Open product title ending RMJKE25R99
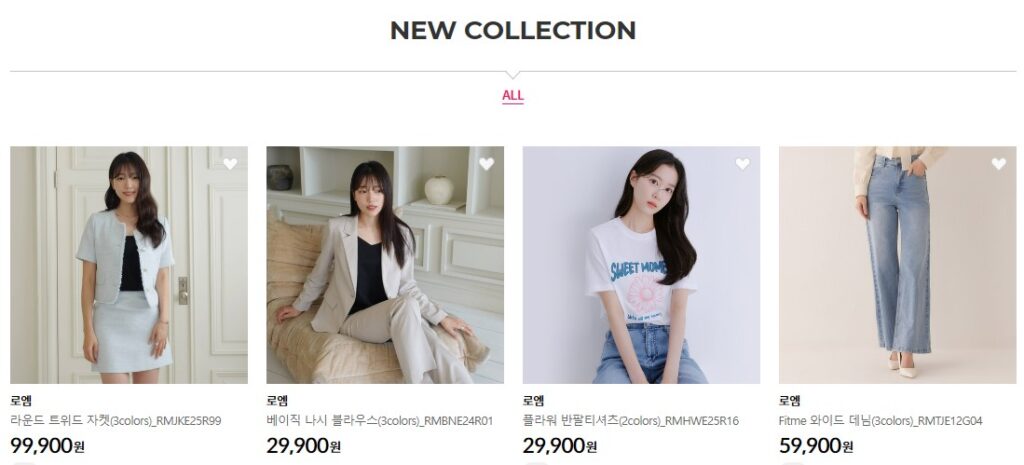The image size is (1024, 465). coord(115,421)
